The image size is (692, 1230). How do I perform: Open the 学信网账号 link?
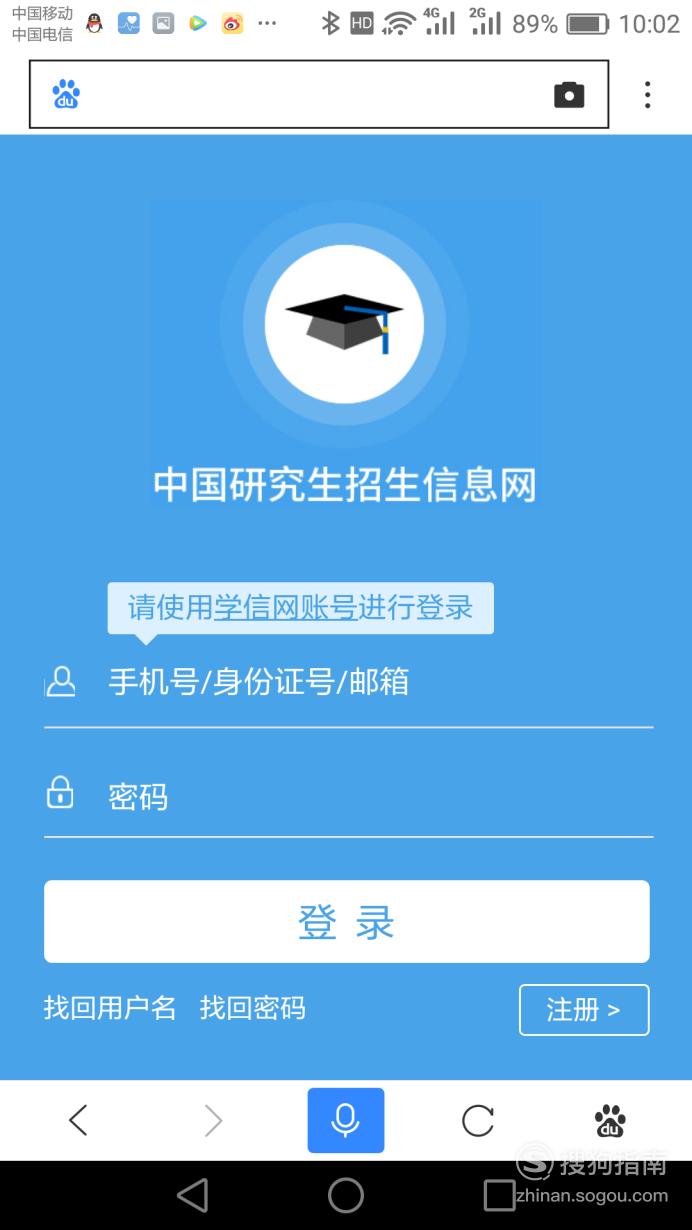click(285, 607)
